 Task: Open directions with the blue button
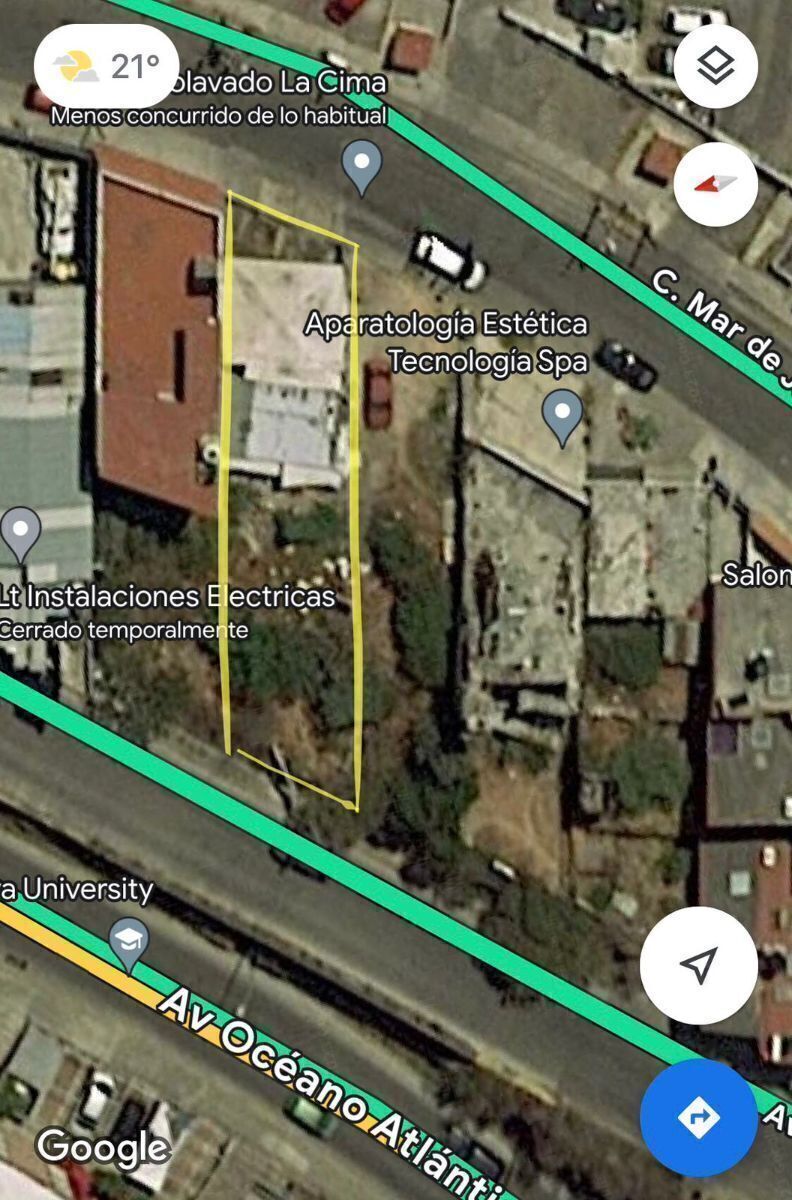click(698, 1117)
